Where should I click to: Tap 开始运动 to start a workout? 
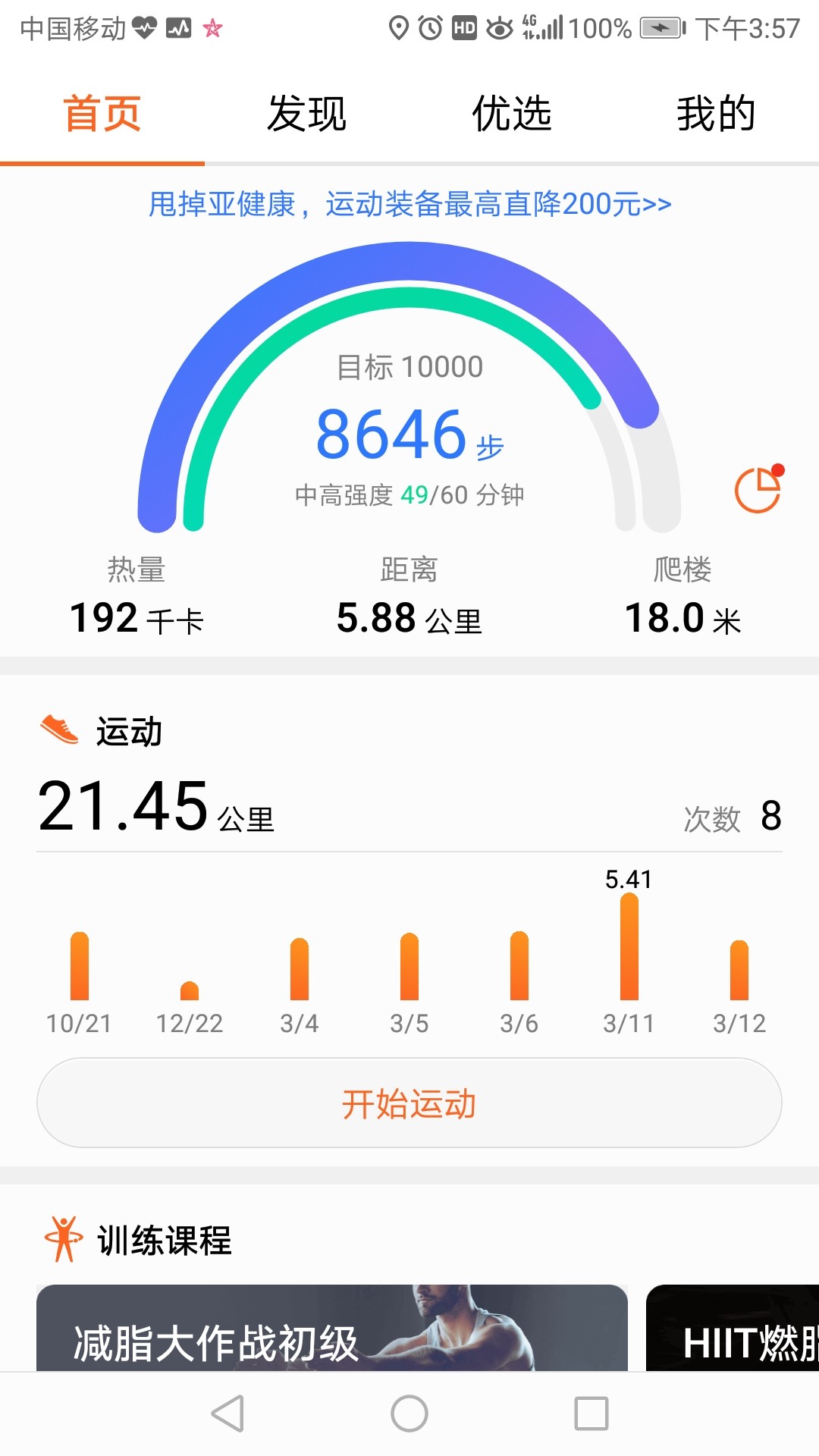[409, 1103]
